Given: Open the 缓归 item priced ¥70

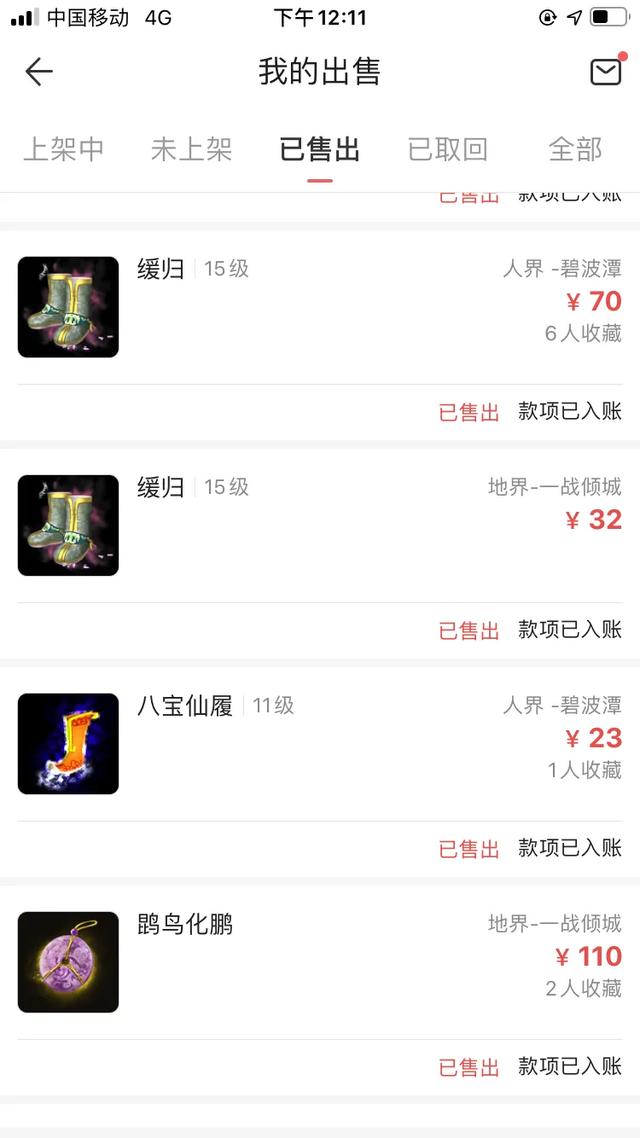Looking at the screenshot, I should pos(320,335).
